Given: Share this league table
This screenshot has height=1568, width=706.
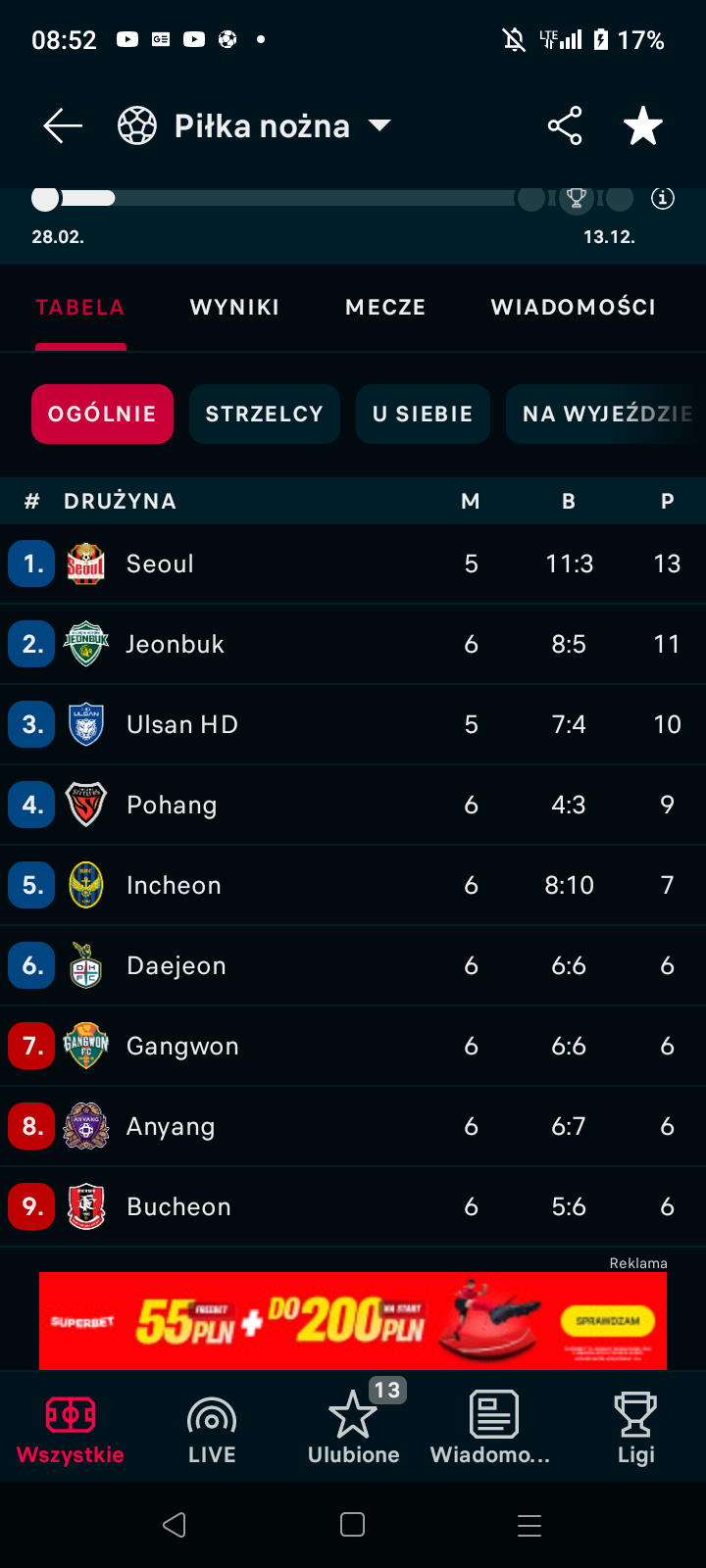Looking at the screenshot, I should tap(565, 126).
